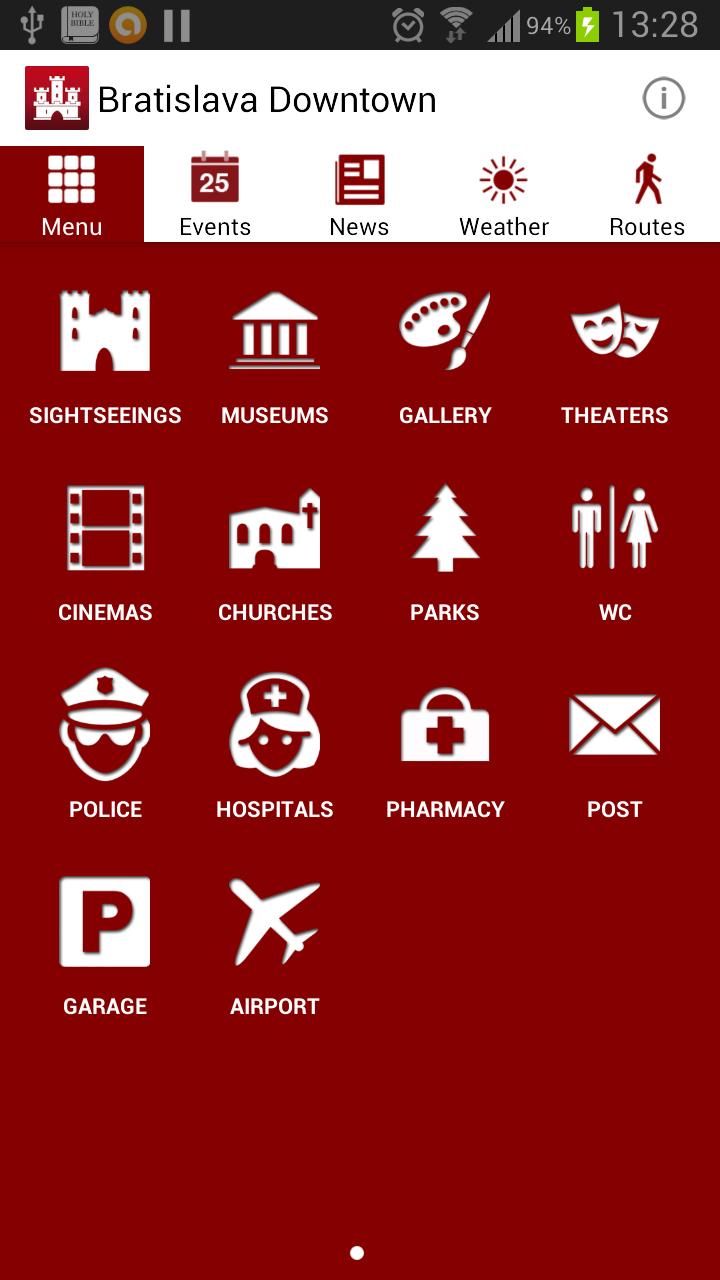
Task: Switch to the News tab
Action: click(x=359, y=195)
